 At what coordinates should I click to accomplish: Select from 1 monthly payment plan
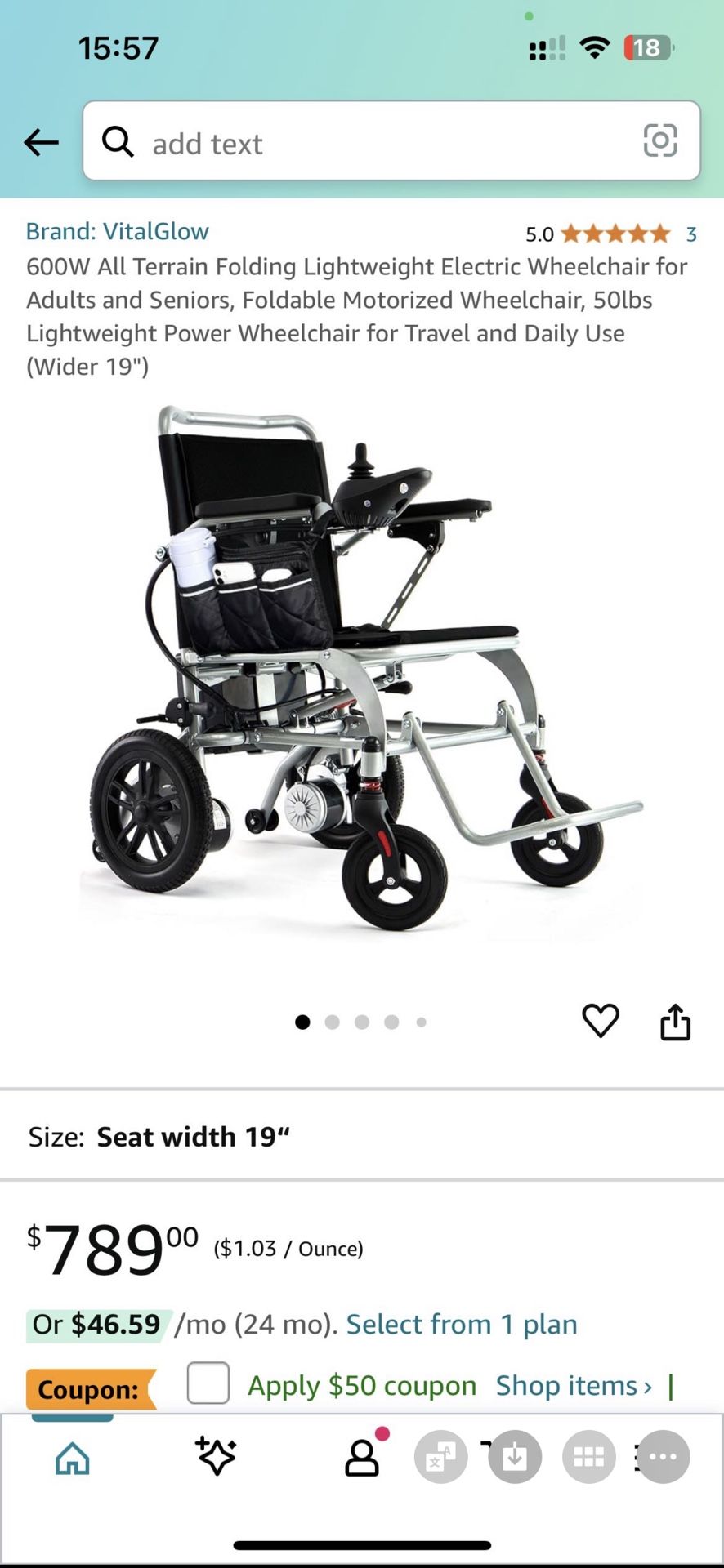(x=462, y=1324)
